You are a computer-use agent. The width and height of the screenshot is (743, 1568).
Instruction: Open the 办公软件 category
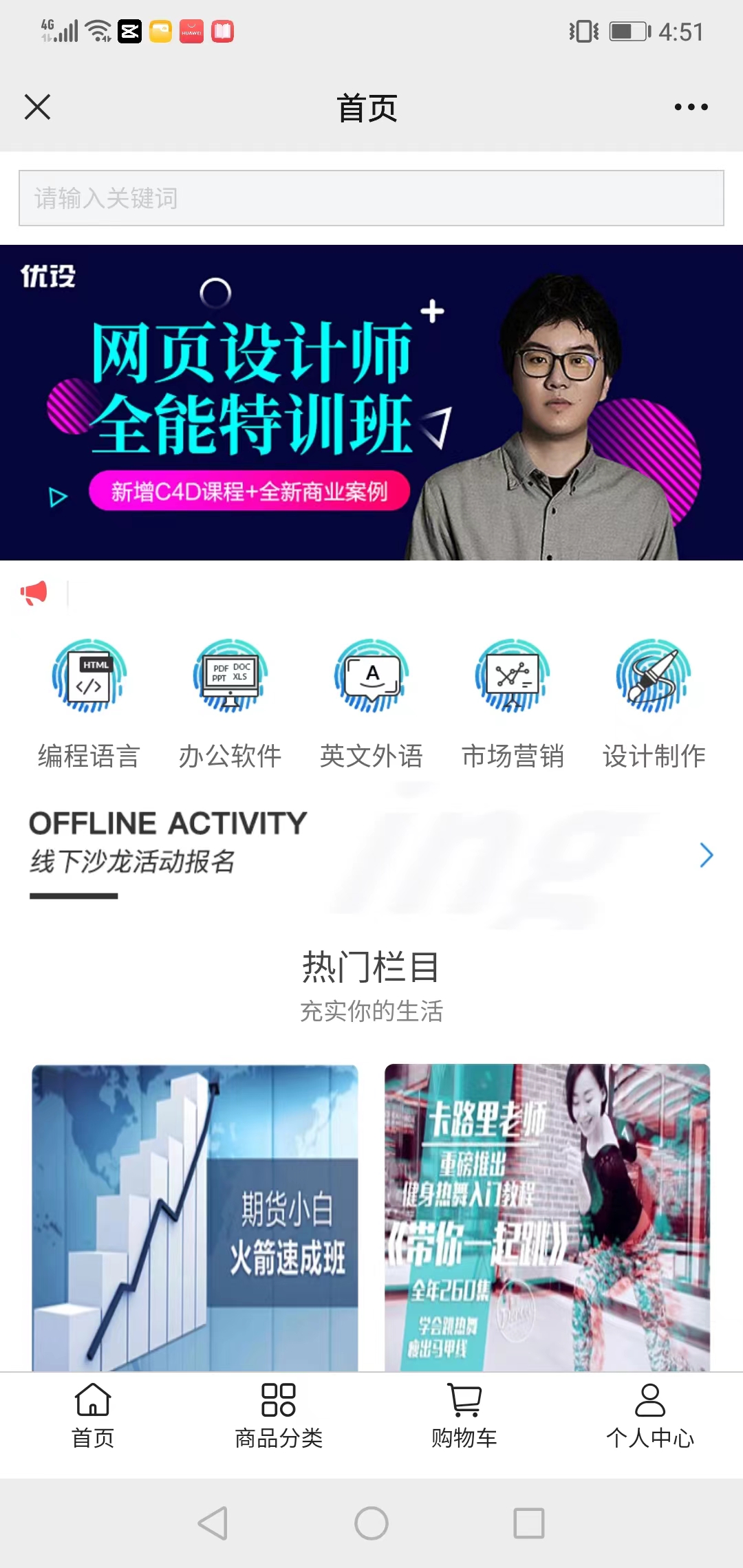[x=230, y=703]
